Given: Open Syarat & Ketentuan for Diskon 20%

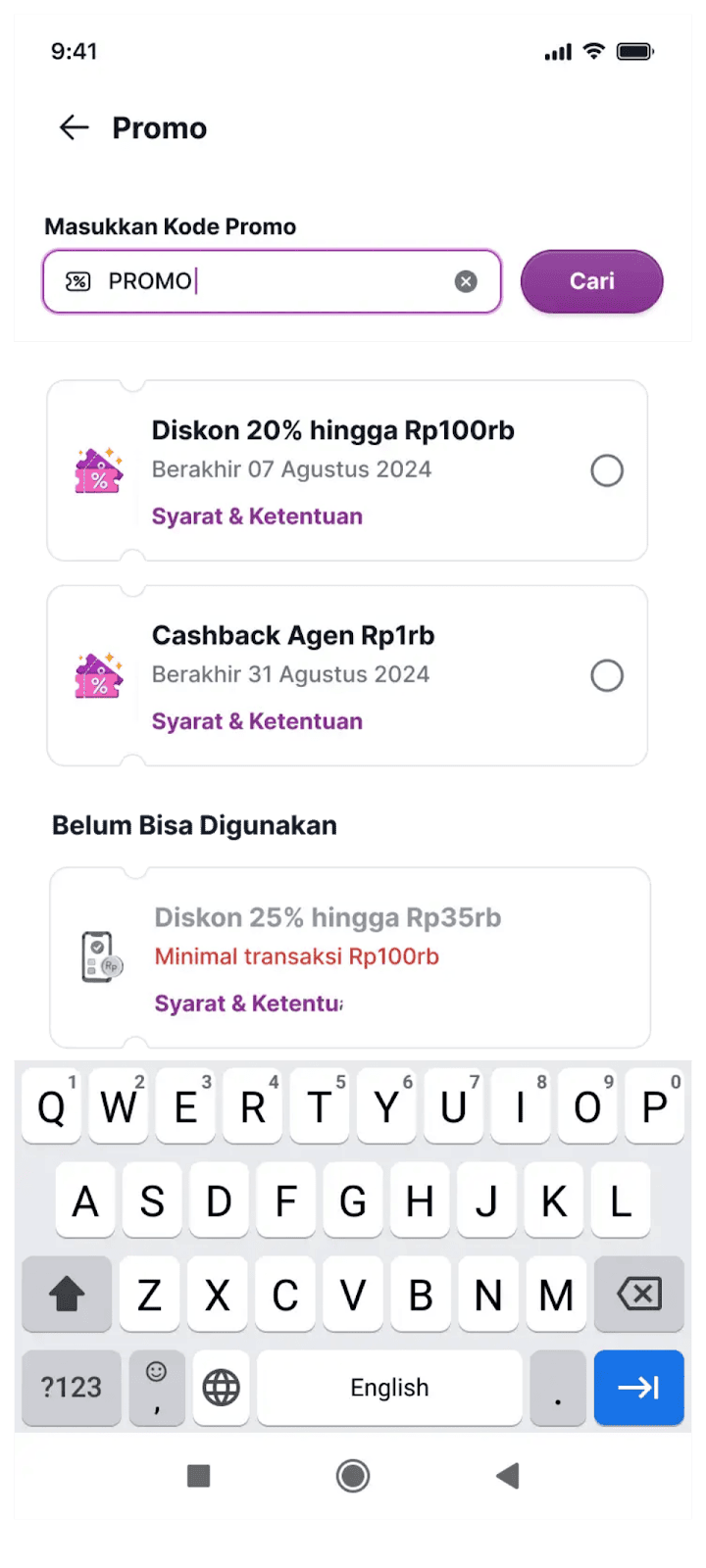Looking at the screenshot, I should (257, 516).
